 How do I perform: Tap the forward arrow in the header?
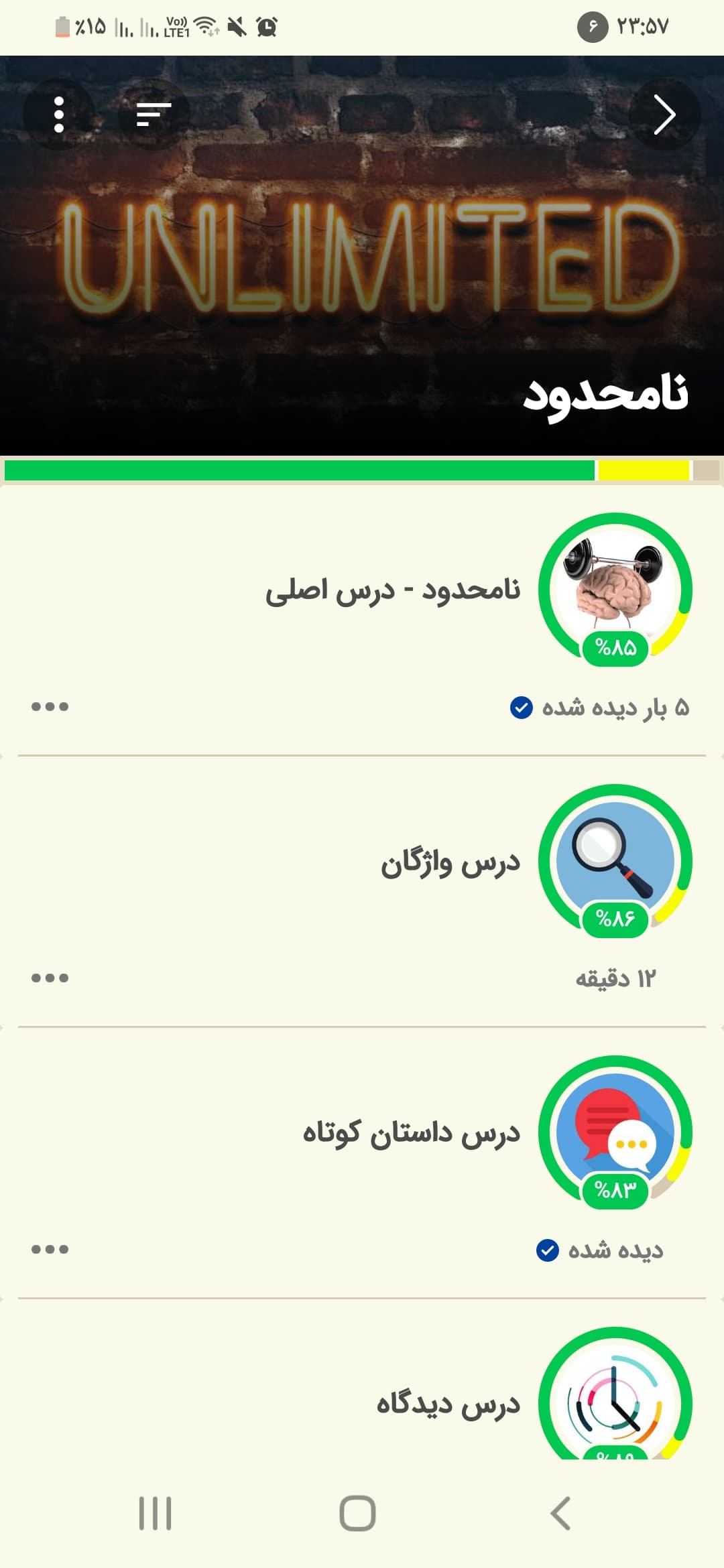tap(664, 115)
